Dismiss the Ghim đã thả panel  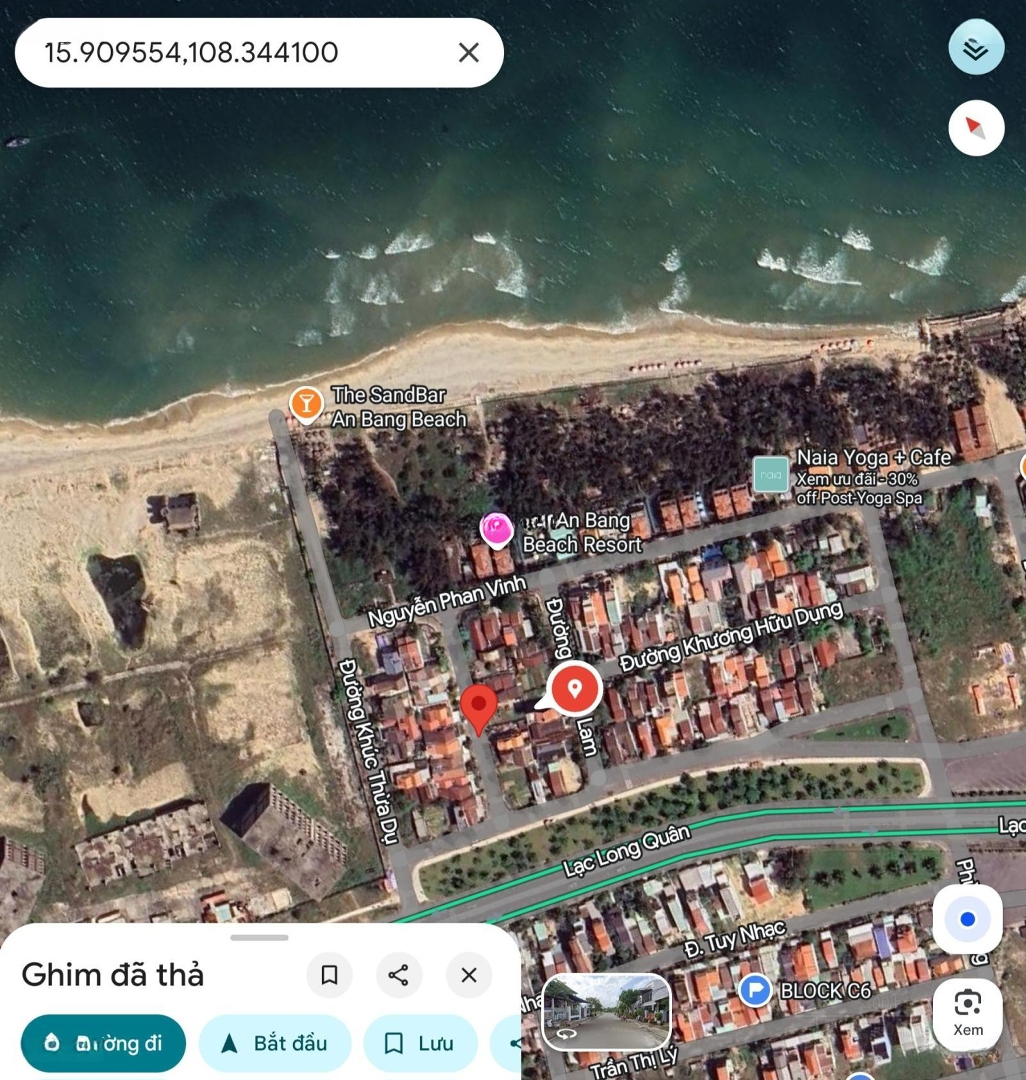469,975
